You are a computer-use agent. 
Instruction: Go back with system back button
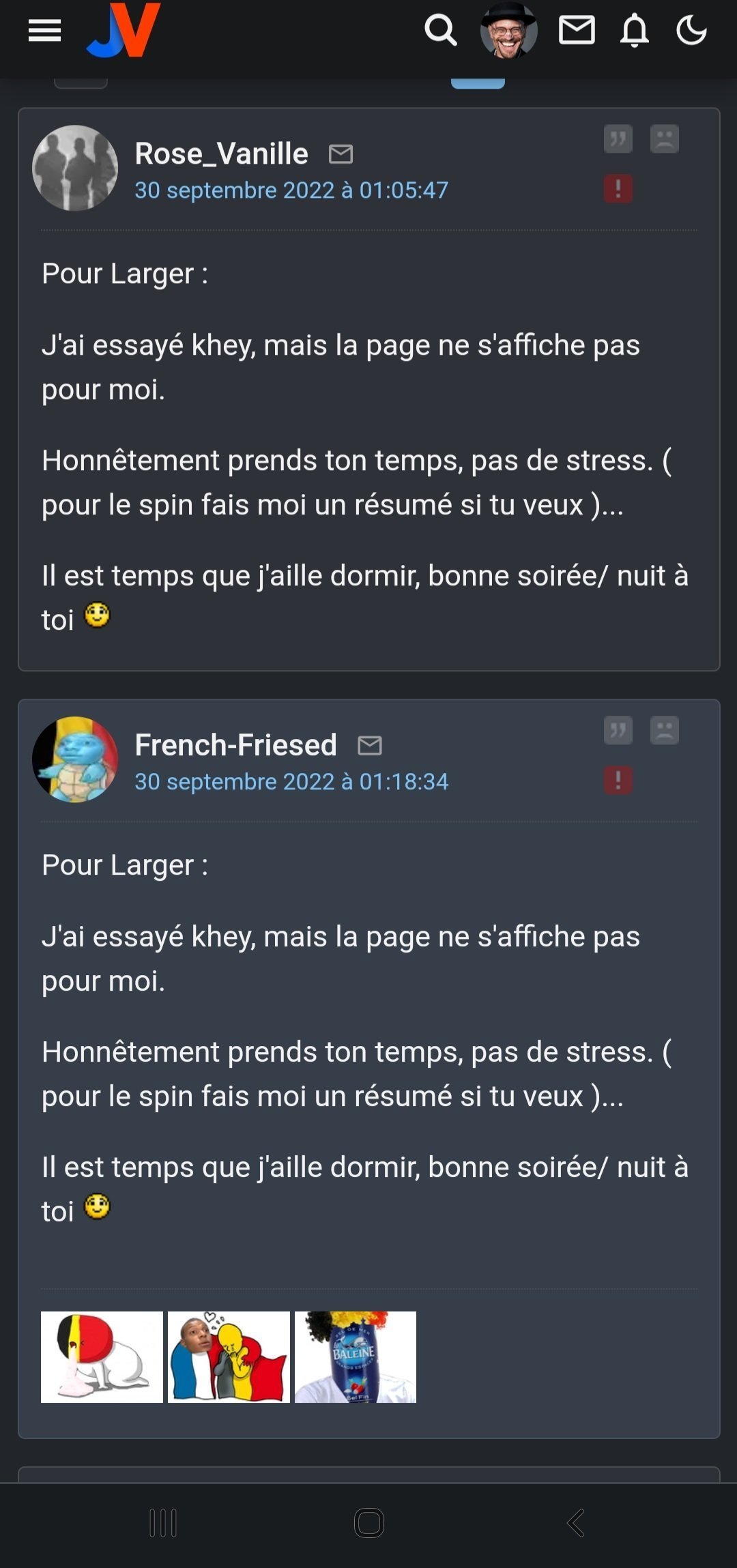point(576,1523)
